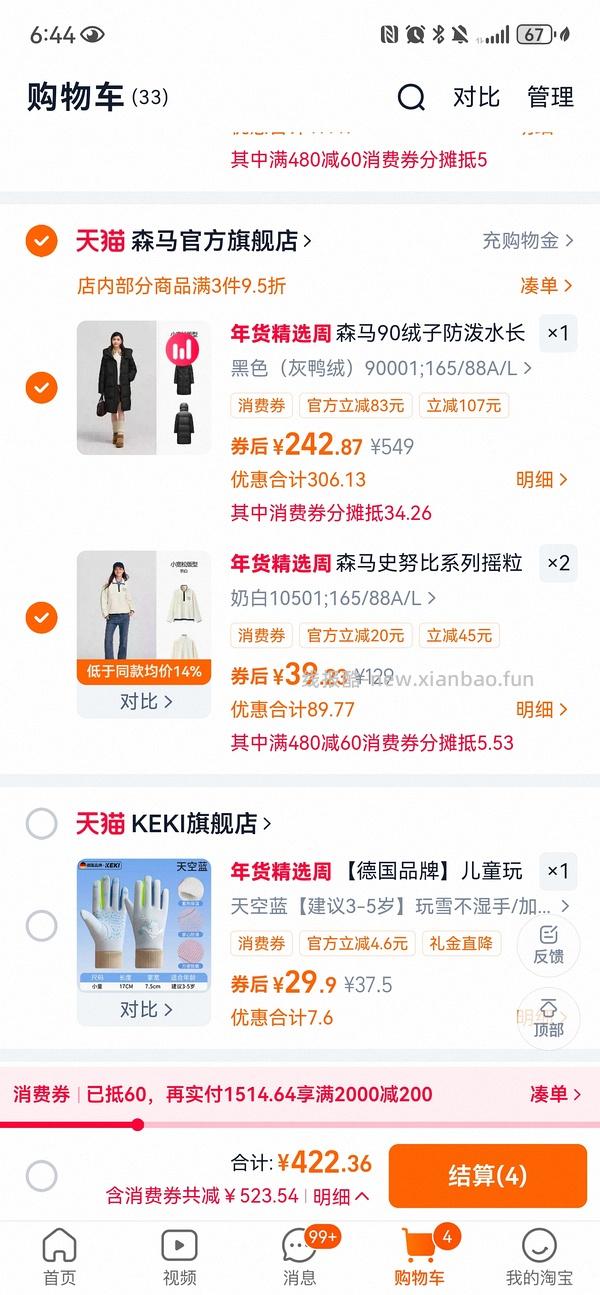Go to 我的淘宝 tab
Screen dimensions: 600x1295
tap(539, 1257)
